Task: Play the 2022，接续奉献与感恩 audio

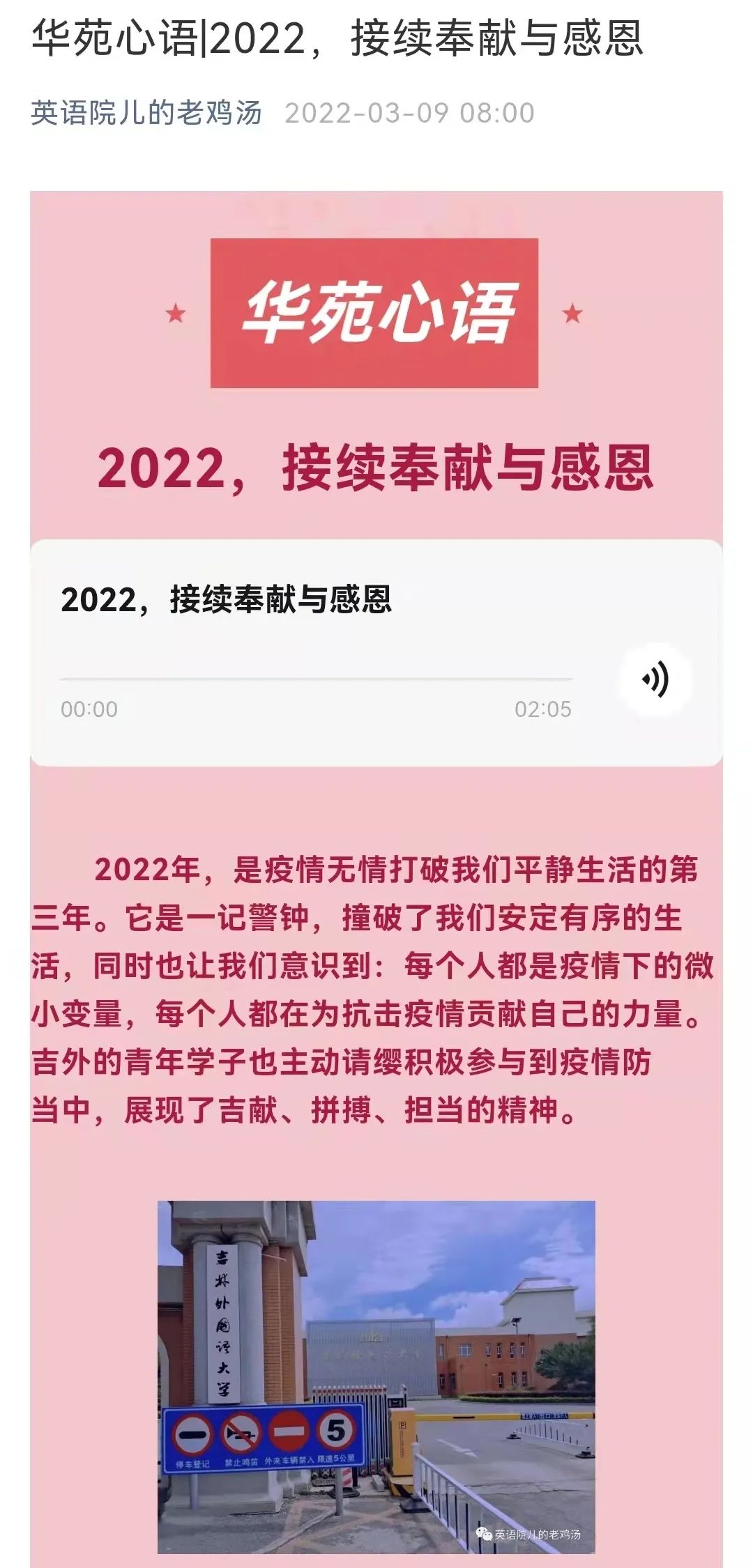Action: [655, 679]
